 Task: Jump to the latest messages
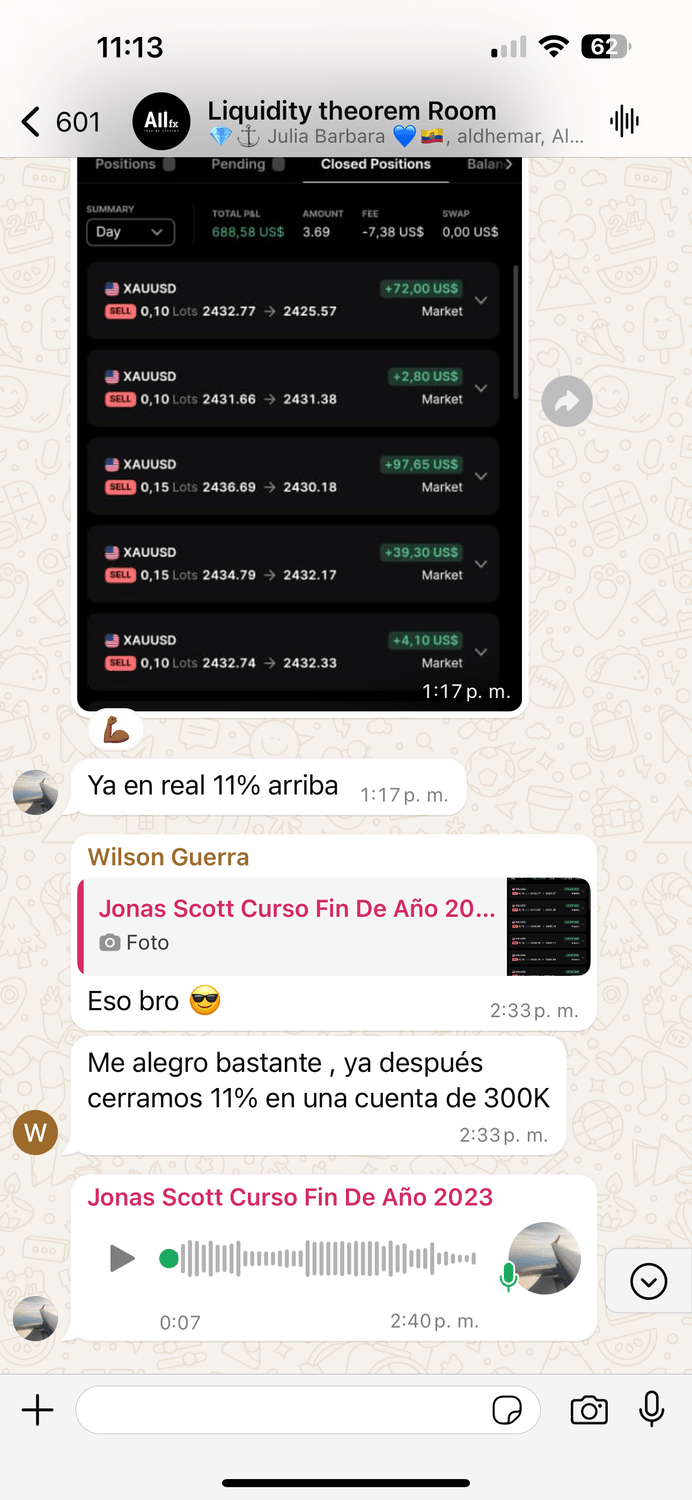click(x=648, y=1281)
